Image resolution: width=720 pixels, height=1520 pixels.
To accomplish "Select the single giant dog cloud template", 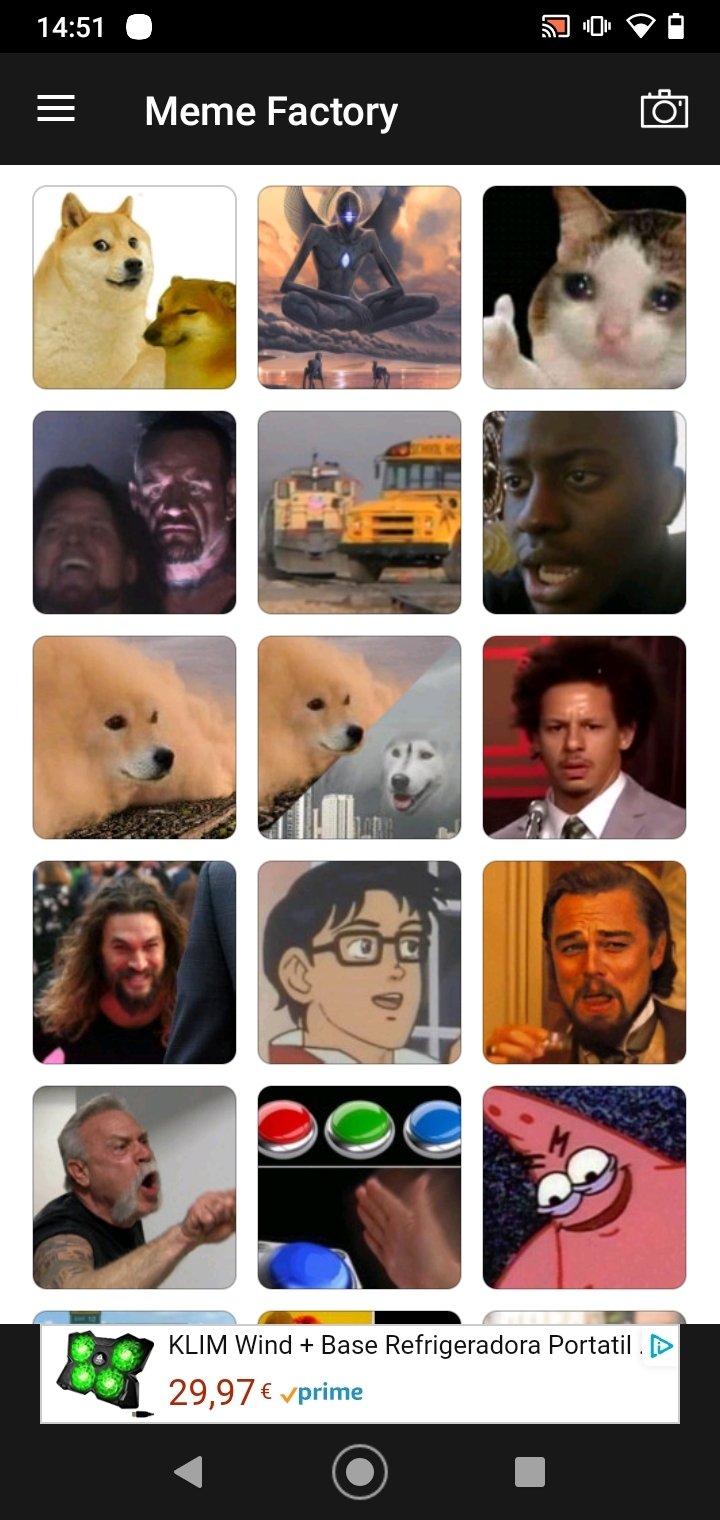I will click(134, 737).
